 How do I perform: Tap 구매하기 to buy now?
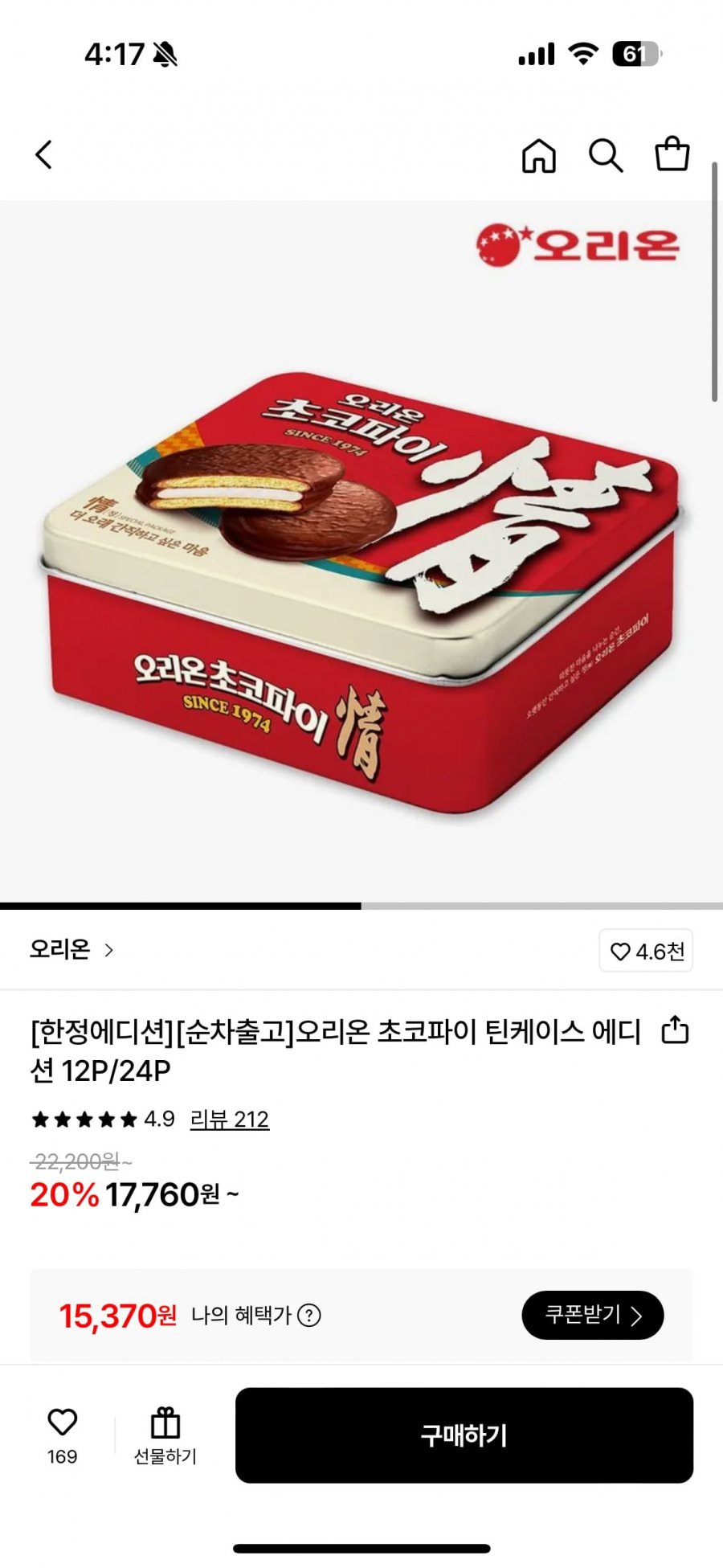pos(464,1435)
